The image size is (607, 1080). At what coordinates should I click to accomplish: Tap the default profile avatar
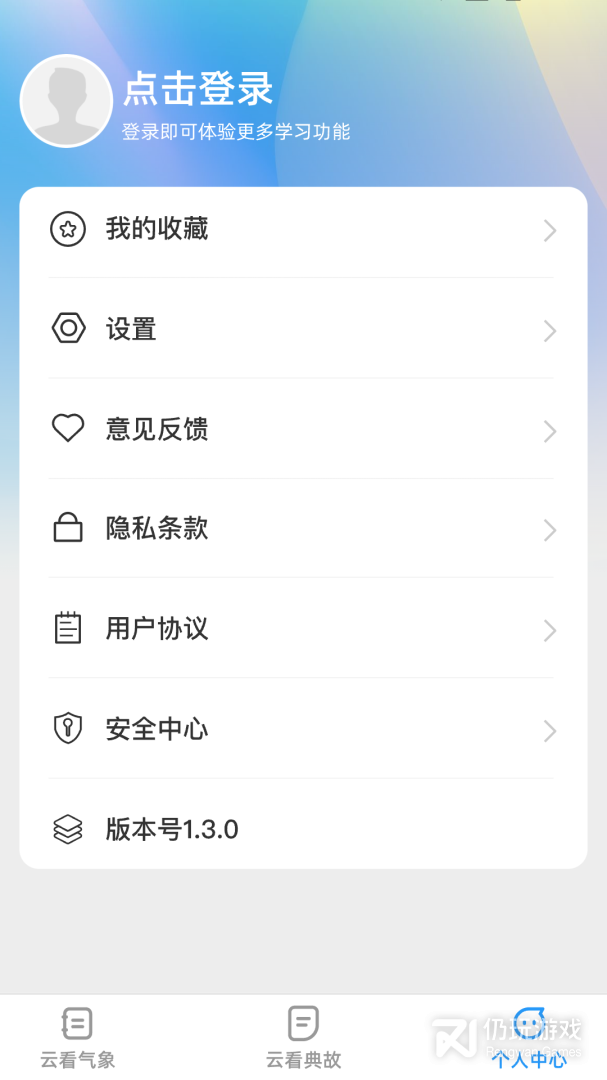(66, 101)
